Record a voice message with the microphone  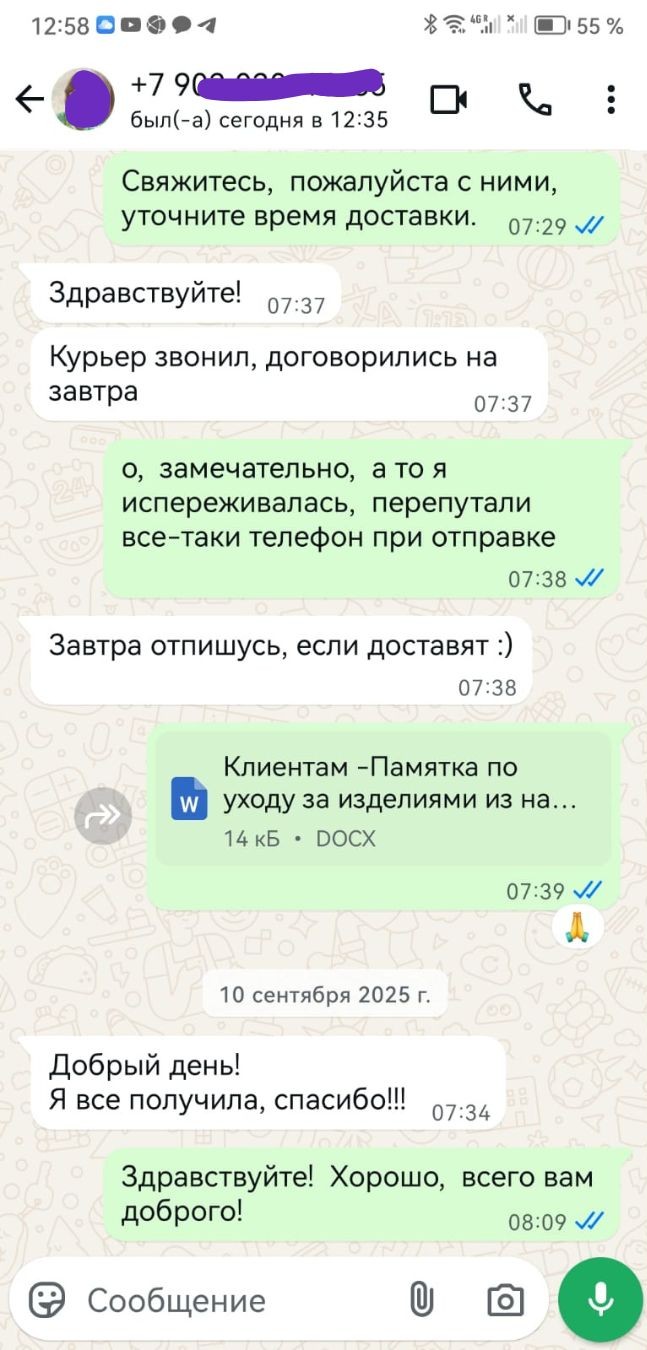(600, 1299)
